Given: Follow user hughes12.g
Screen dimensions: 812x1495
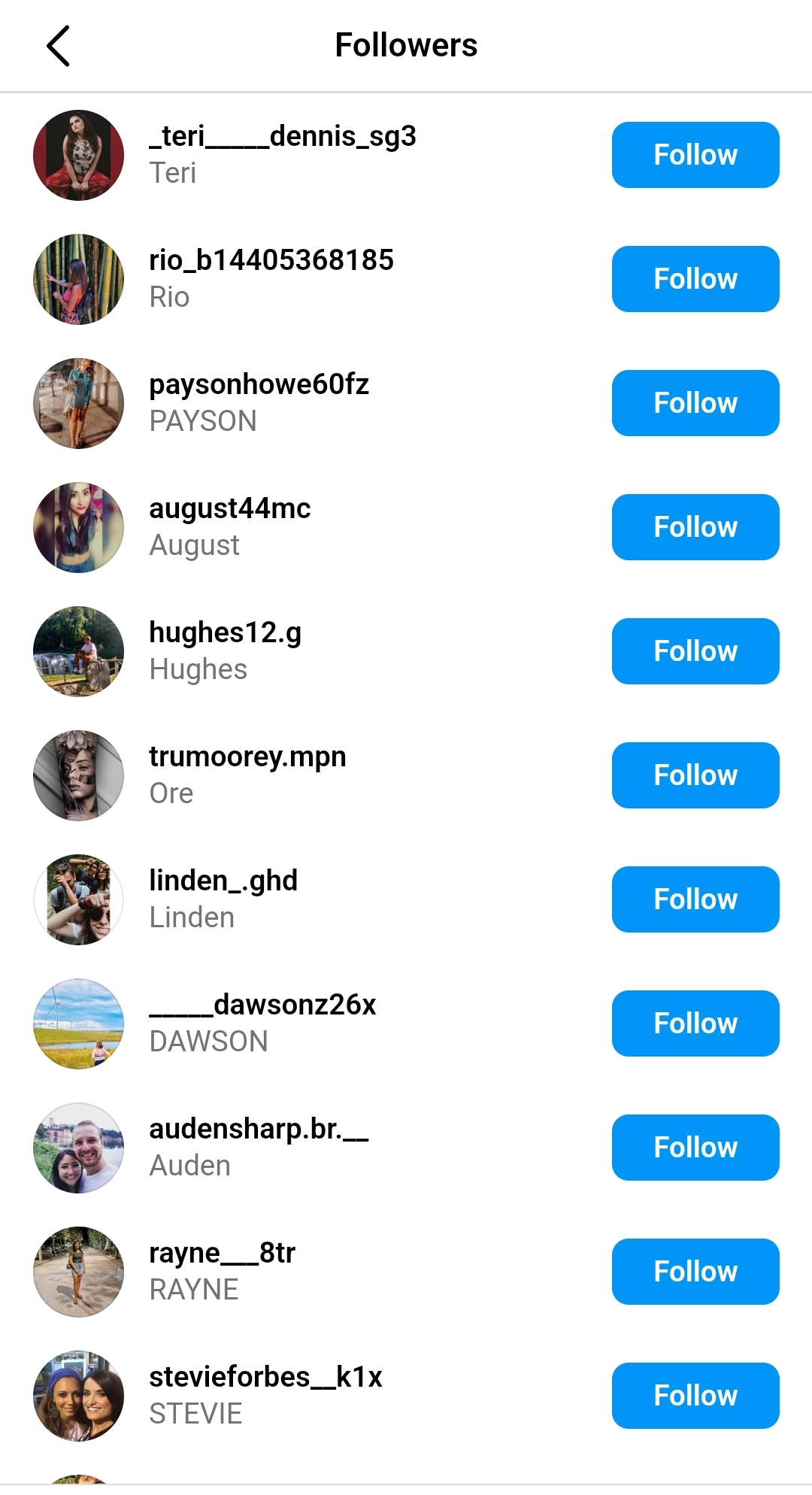Looking at the screenshot, I should click(695, 651).
